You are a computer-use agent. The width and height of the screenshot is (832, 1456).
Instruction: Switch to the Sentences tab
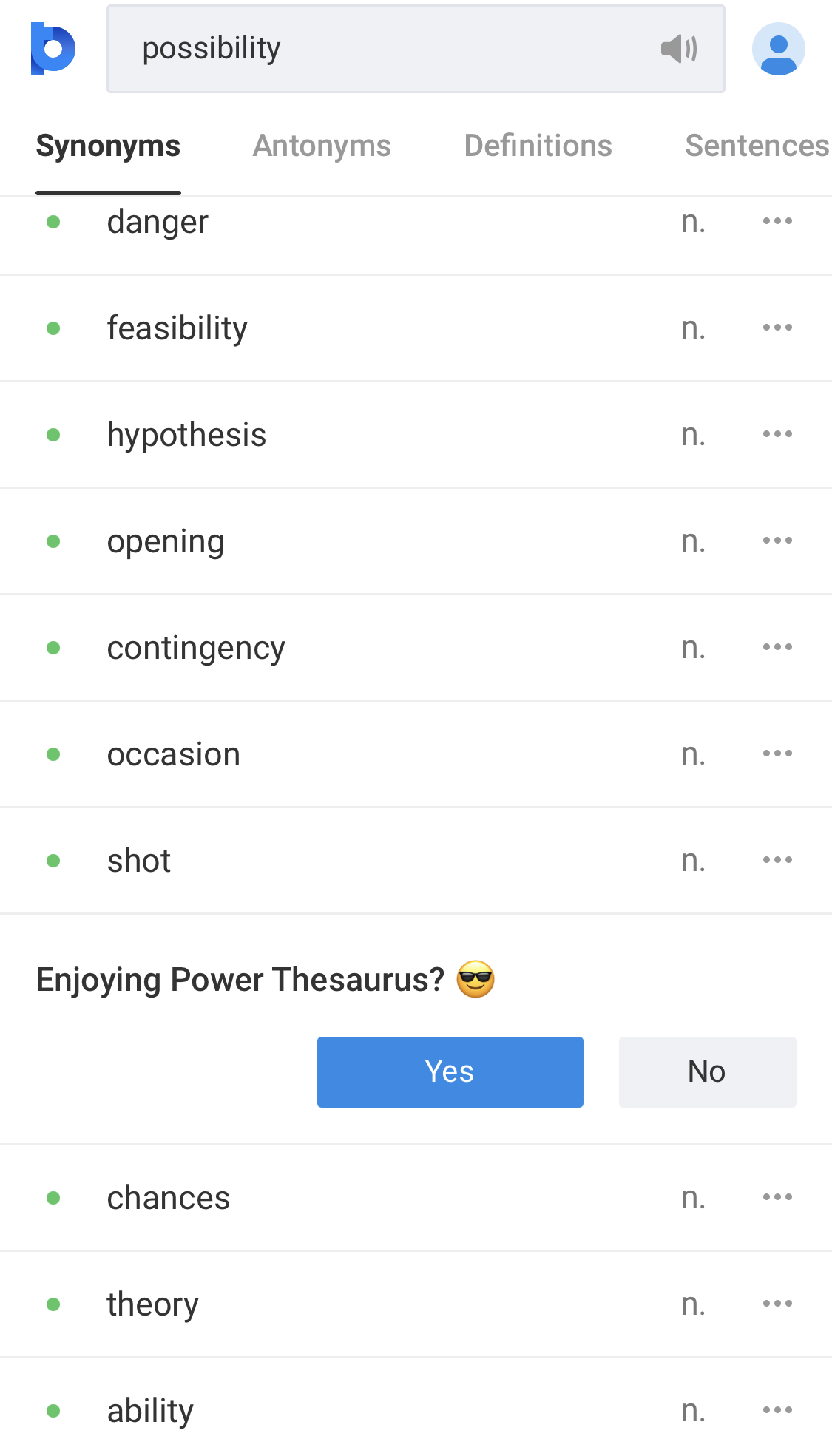(x=757, y=146)
